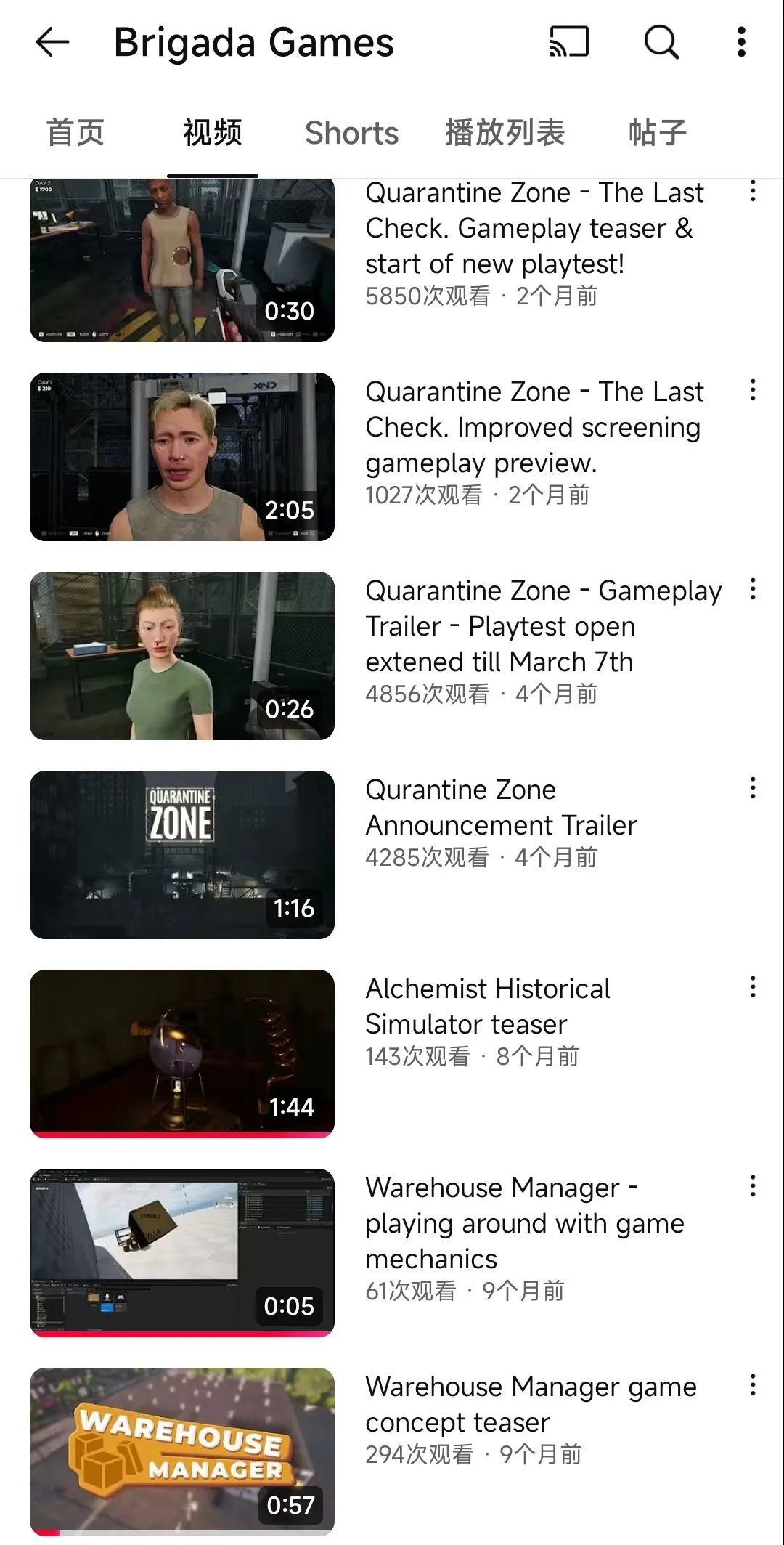Viewport: 784px width, 1545px height.
Task: Play Warehouse Manager game concept teaser
Action: [x=181, y=1451]
